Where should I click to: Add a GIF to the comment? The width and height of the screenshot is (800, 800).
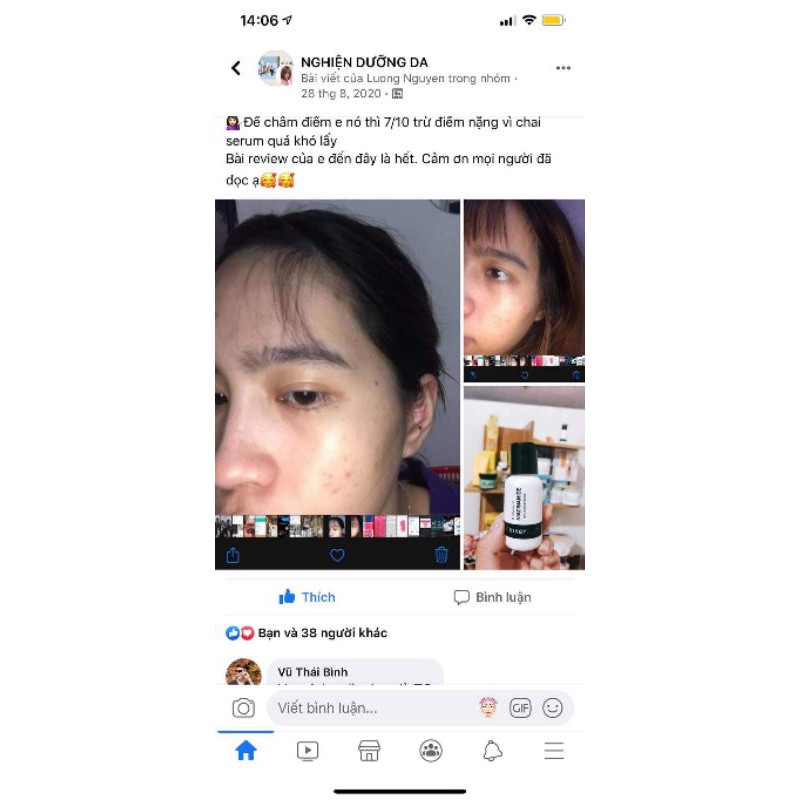(x=520, y=708)
